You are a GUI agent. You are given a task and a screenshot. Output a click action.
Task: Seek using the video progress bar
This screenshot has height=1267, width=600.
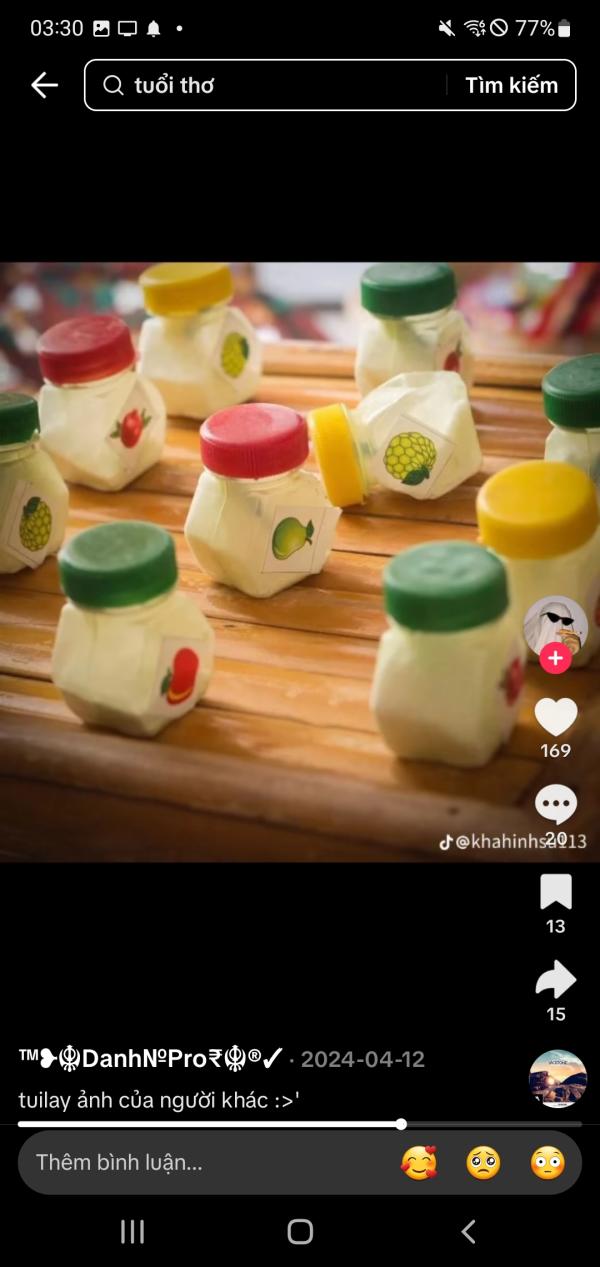coord(300,1124)
